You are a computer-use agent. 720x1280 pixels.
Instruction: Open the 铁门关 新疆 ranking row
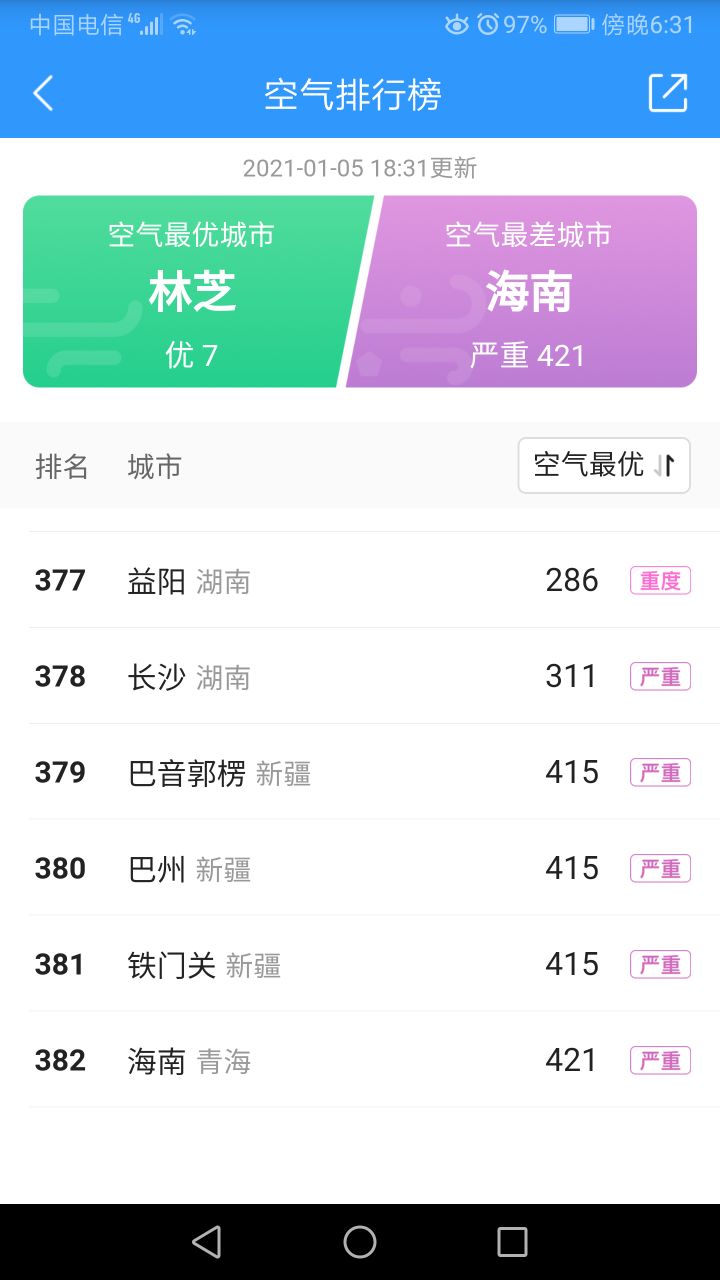pyautogui.click(x=360, y=964)
